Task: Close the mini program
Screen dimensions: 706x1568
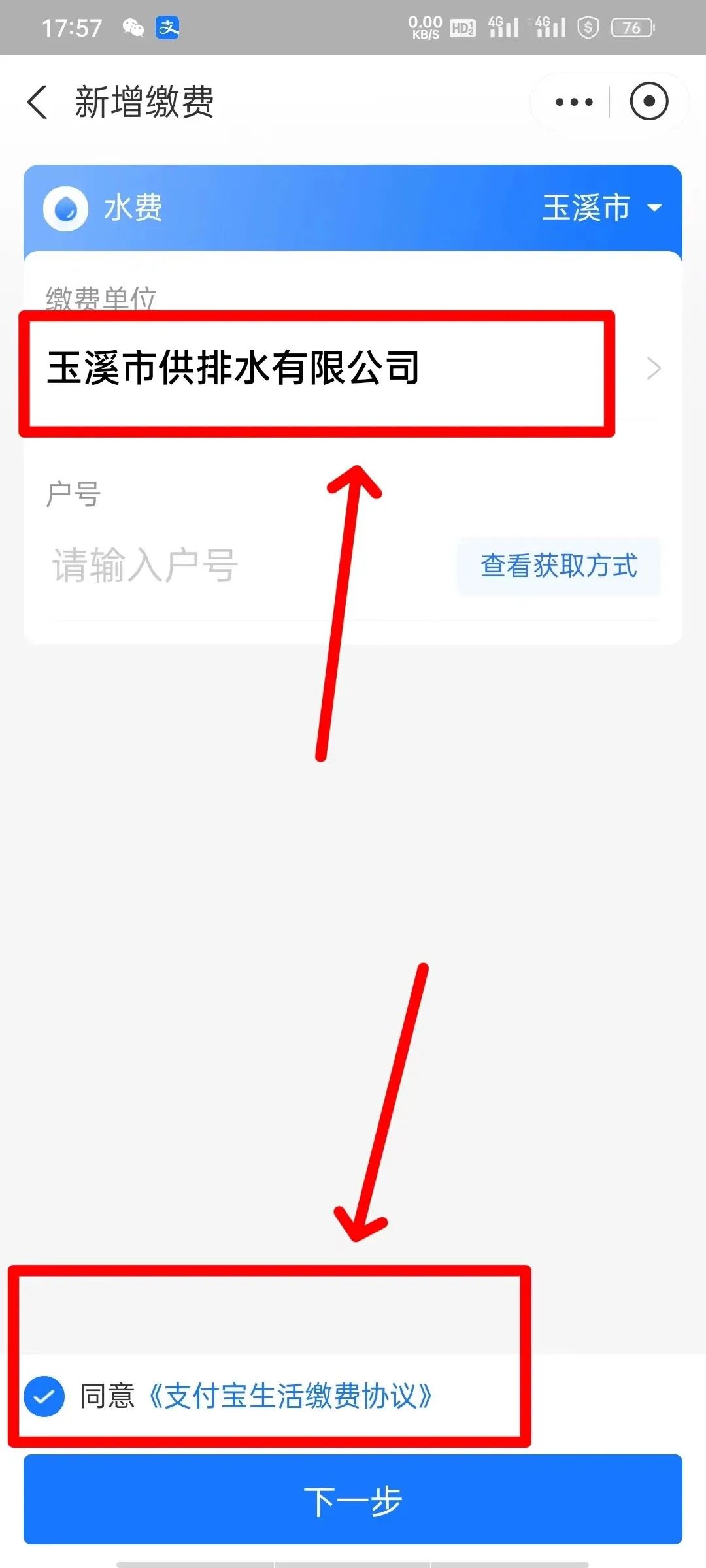Action: click(648, 102)
